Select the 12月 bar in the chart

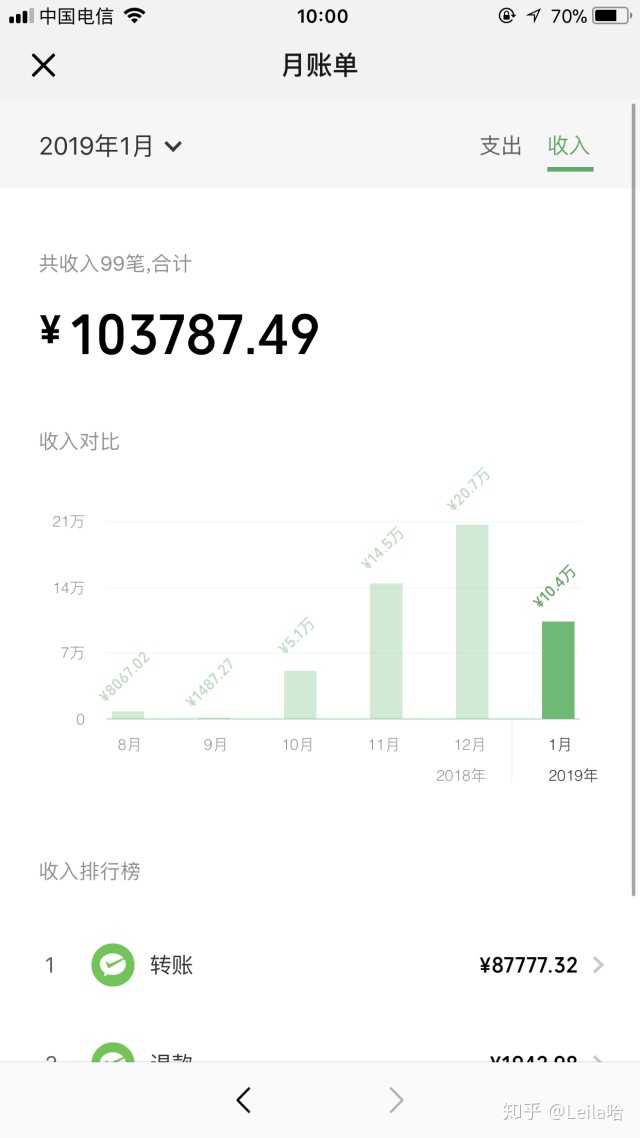(x=472, y=622)
